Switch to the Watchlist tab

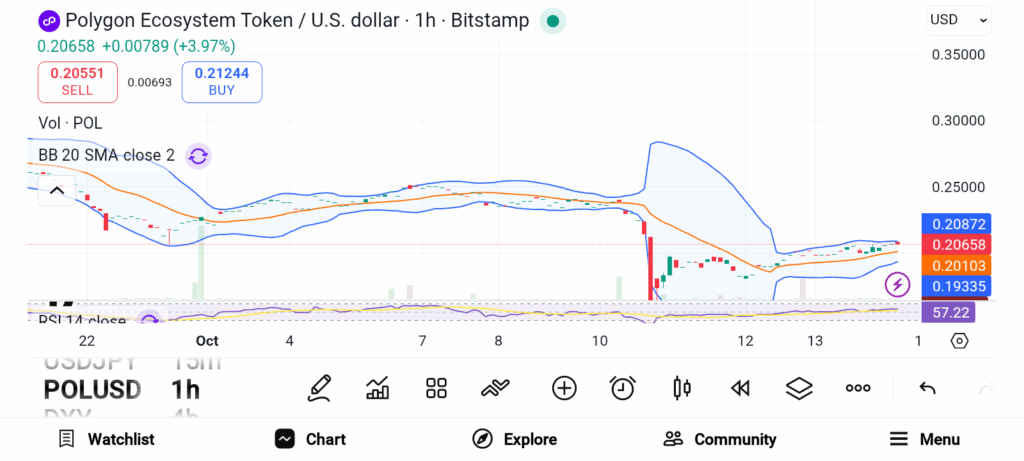tap(106, 439)
